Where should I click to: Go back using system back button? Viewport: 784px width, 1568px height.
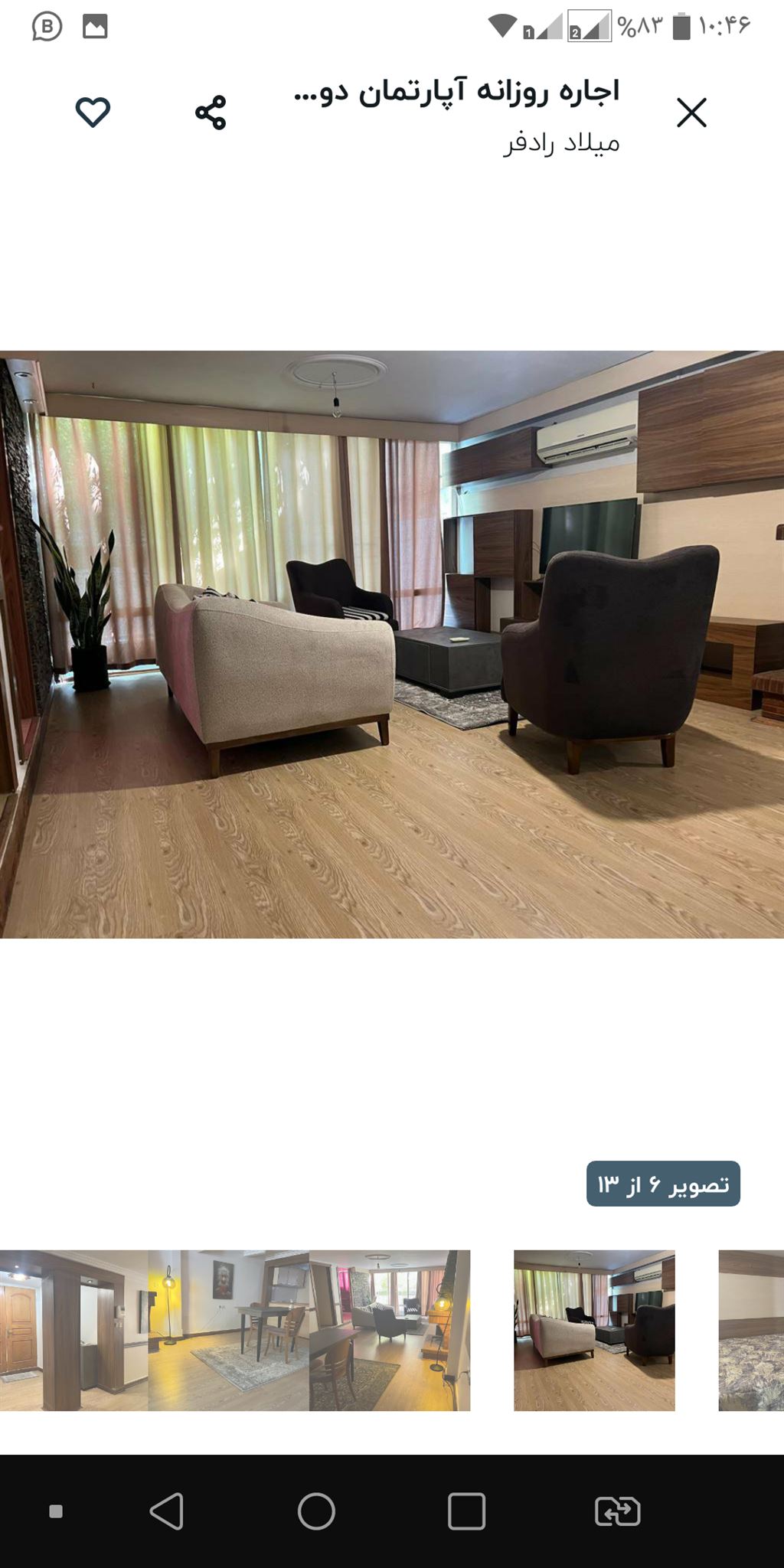pyautogui.click(x=166, y=1511)
